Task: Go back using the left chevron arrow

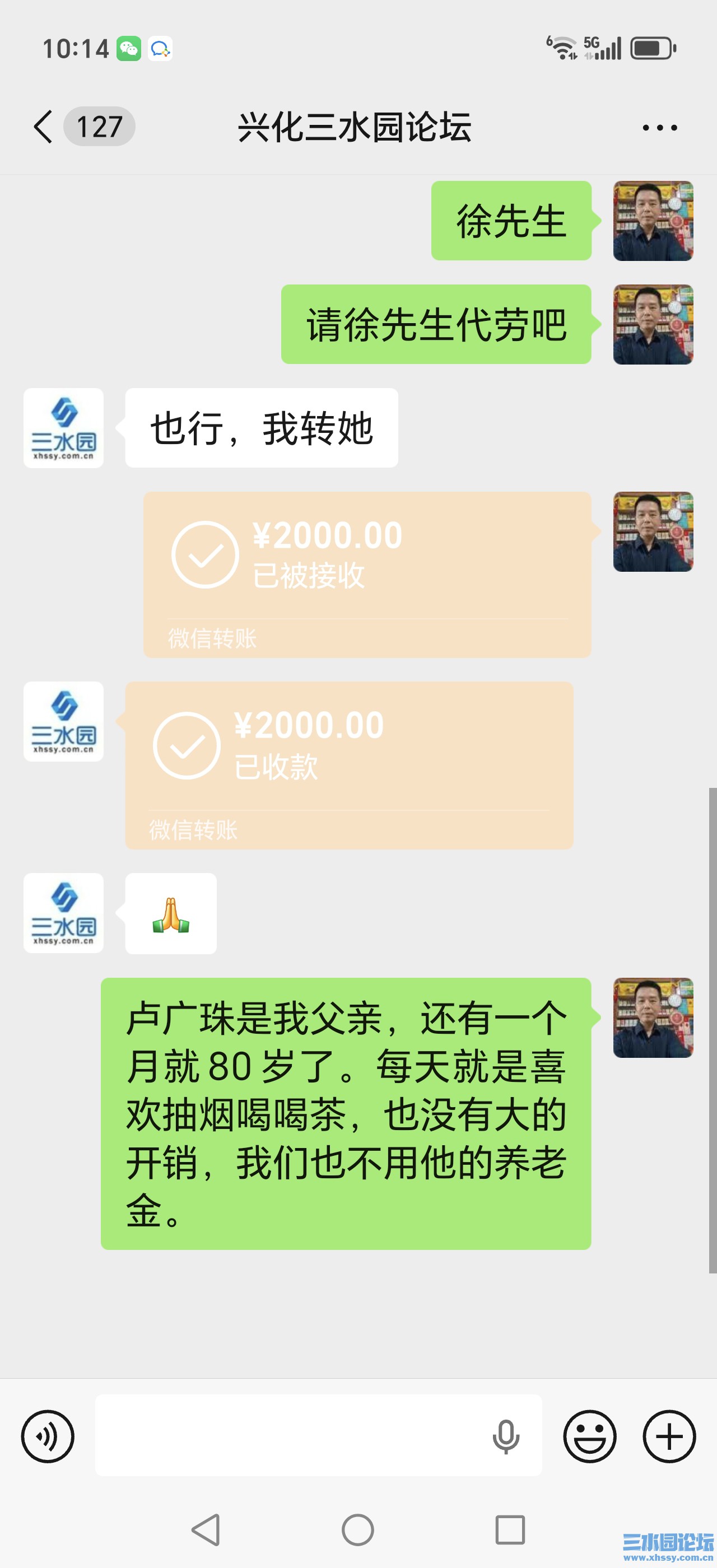Action: (43, 127)
